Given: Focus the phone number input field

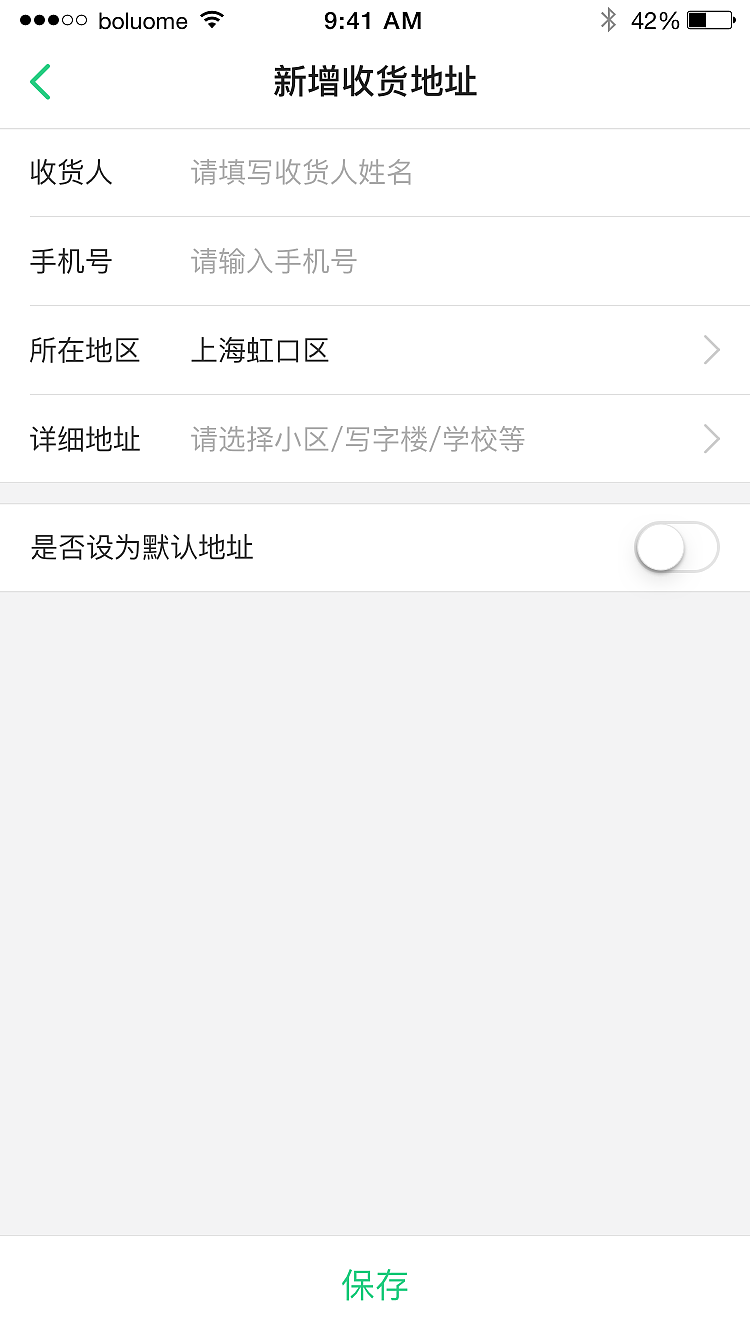Looking at the screenshot, I should coord(400,262).
